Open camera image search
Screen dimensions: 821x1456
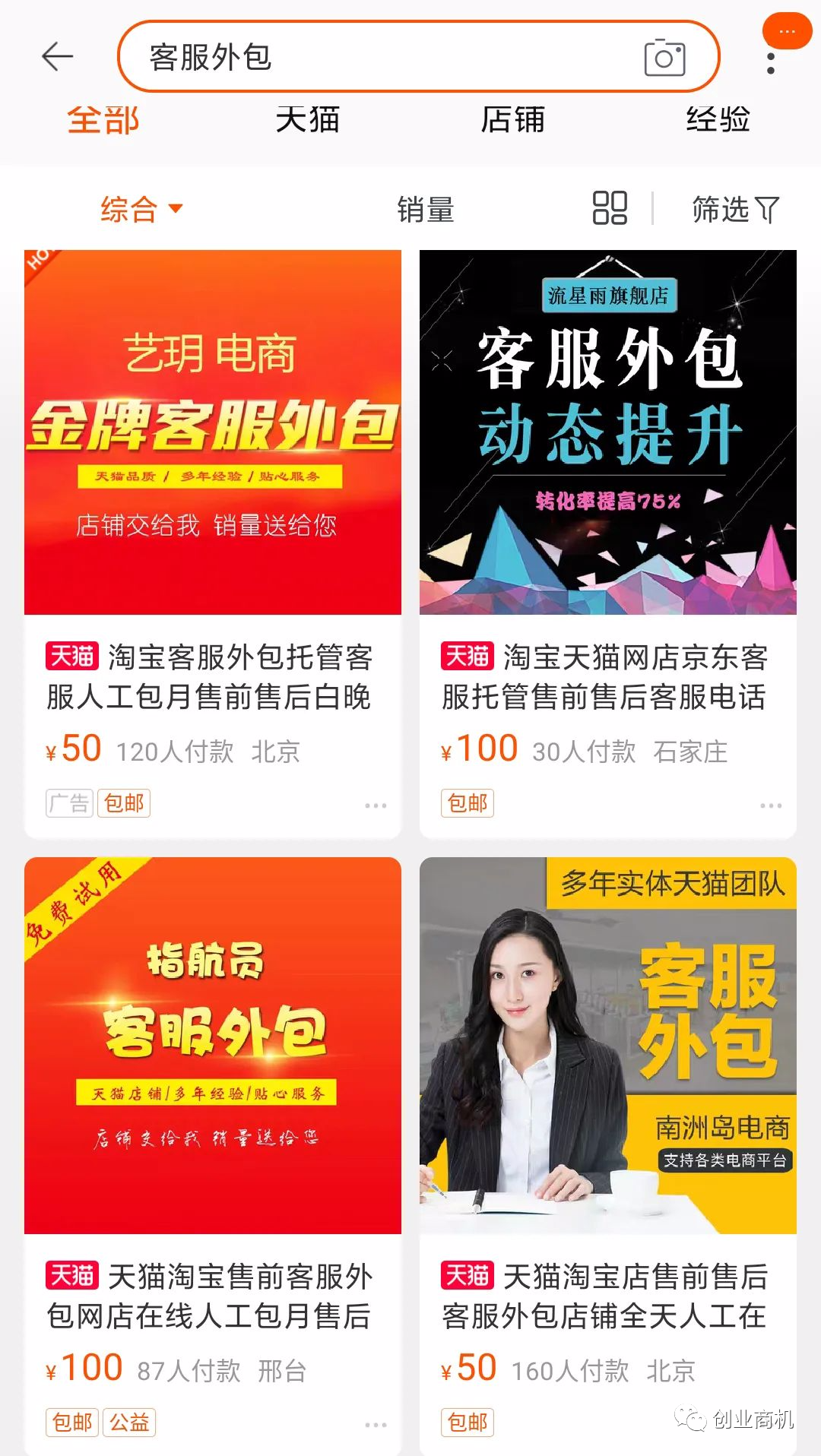(x=664, y=58)
